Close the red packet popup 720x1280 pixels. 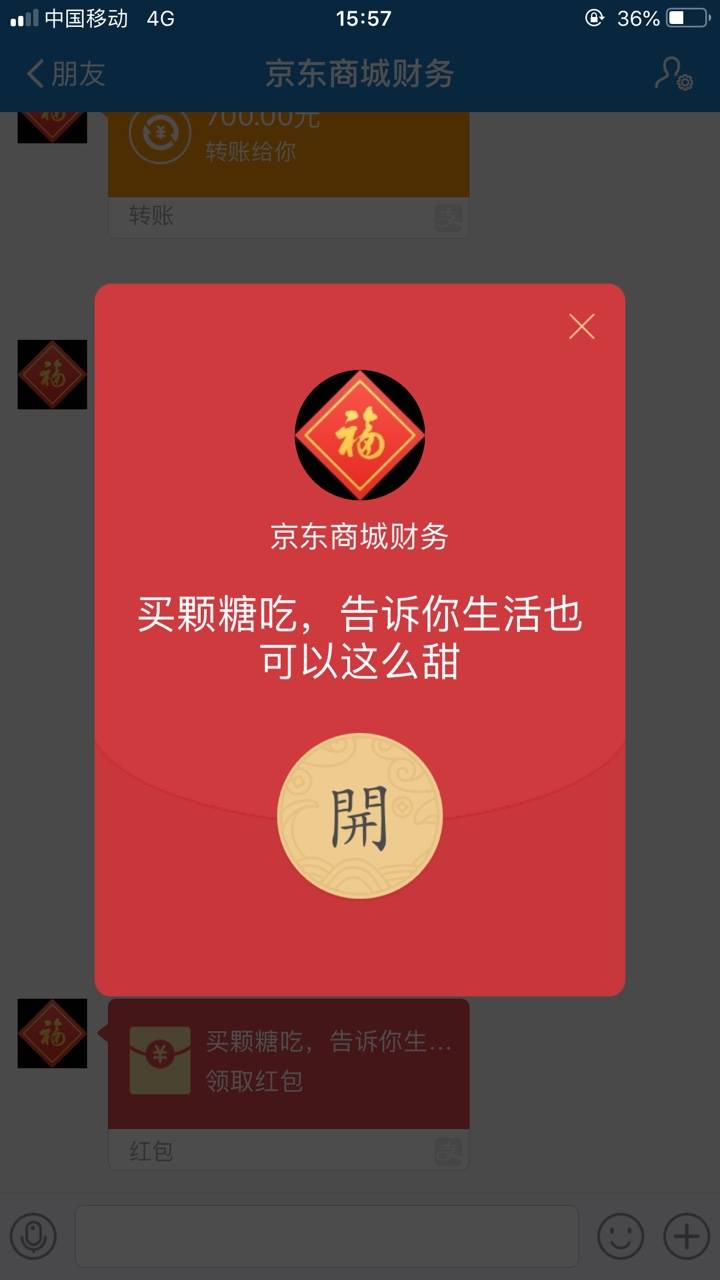(581, 326)
